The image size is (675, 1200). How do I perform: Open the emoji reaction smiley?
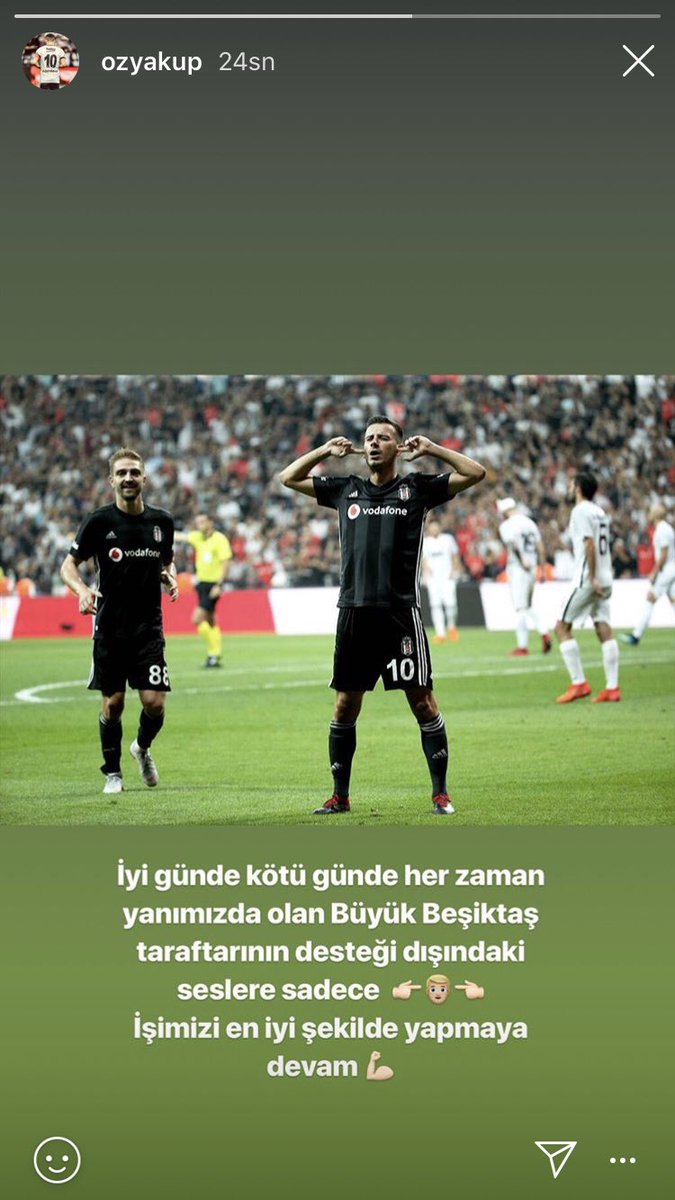[57, 1160]
